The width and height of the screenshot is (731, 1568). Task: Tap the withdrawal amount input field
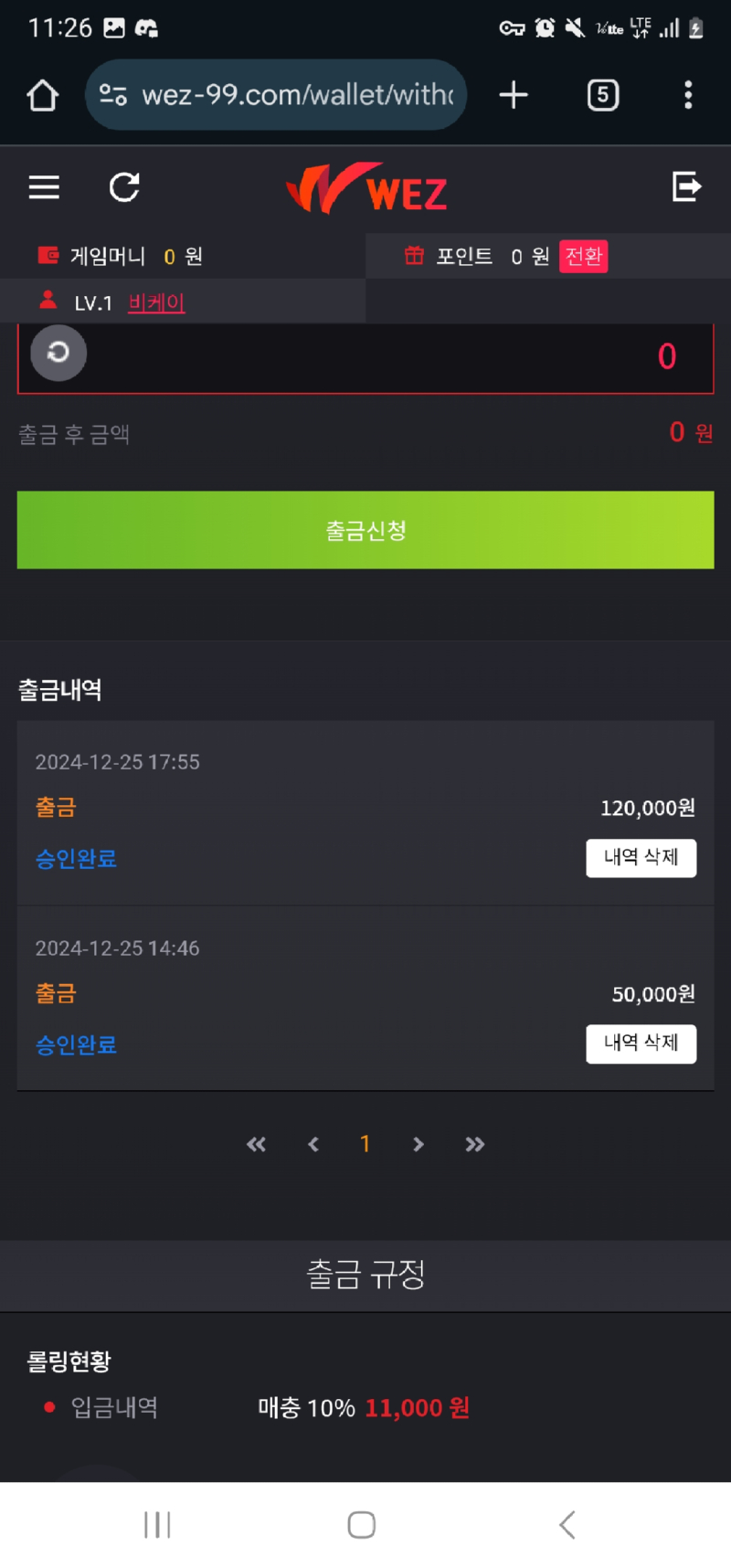(365, 357)
